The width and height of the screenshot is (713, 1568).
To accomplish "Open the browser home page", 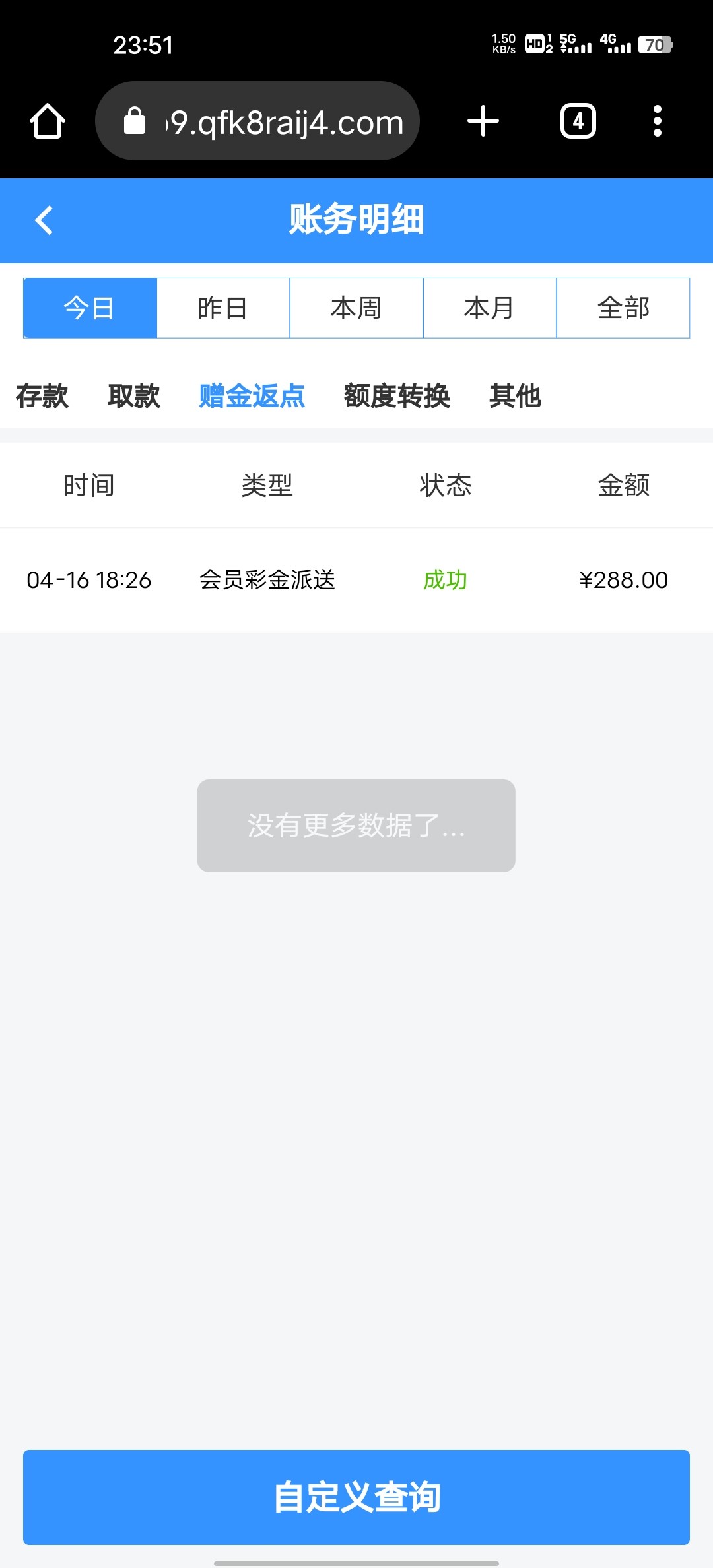I will tap(48, 121).
